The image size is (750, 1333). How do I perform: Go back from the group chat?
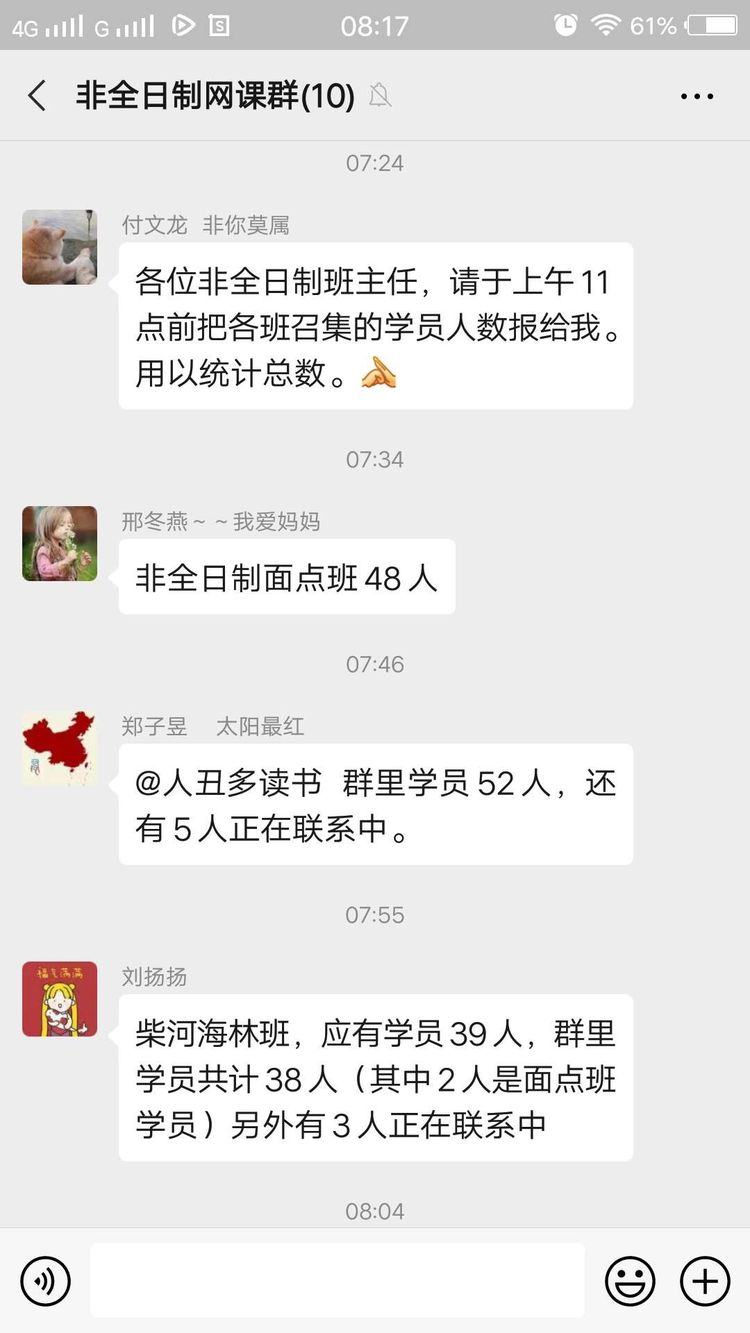[38, 96]
